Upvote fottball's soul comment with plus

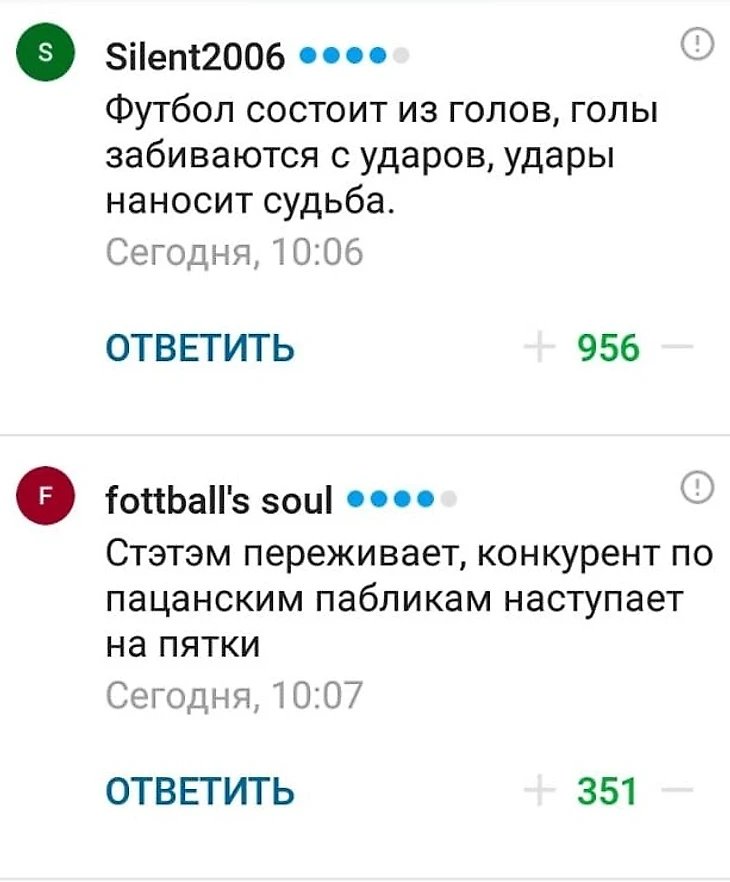tap(539, 793)
